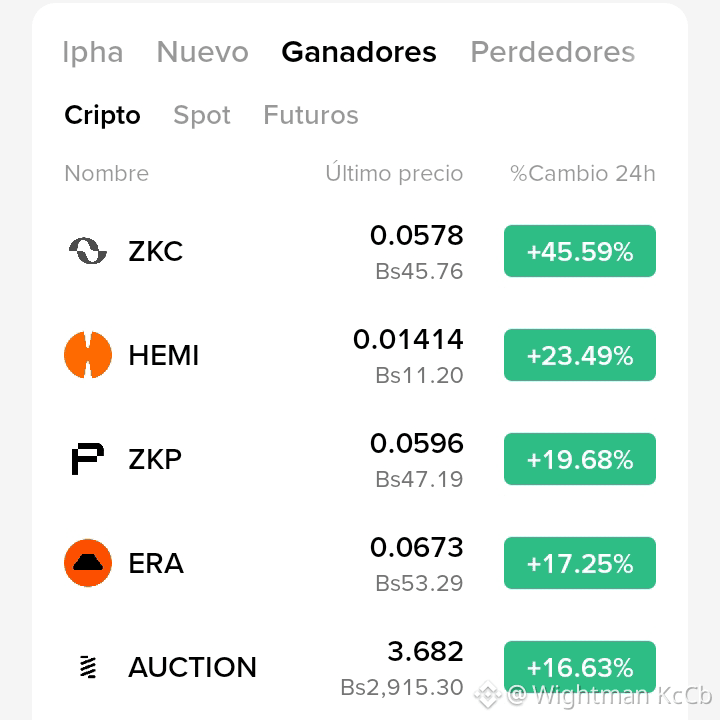Switch to the Nuevo tab

pyautogui.click(x=202, y=52)
